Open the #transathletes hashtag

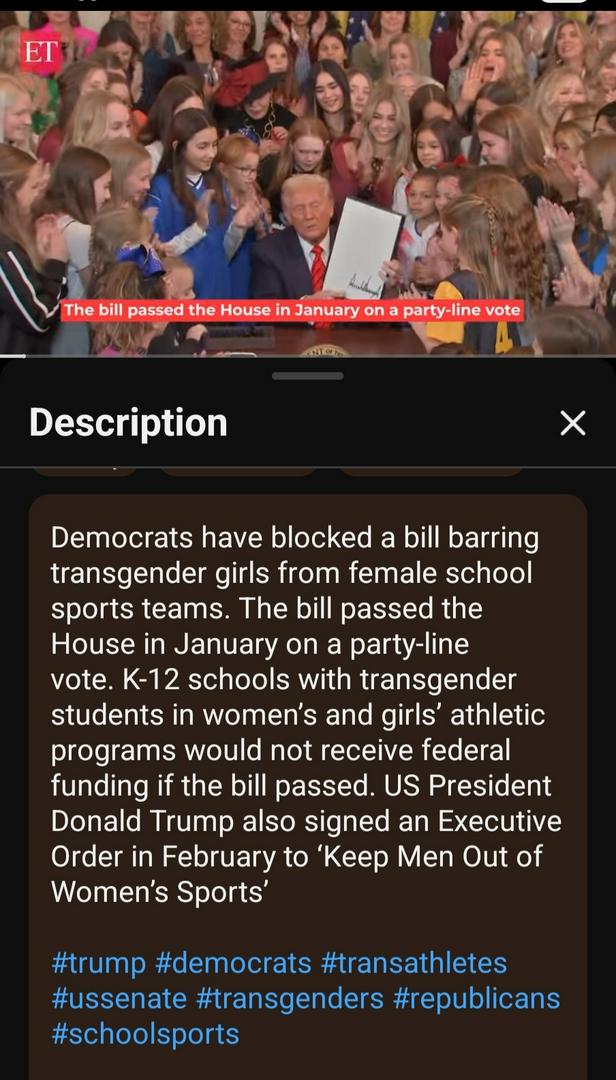pyautogui.click(x=413, y=963)
